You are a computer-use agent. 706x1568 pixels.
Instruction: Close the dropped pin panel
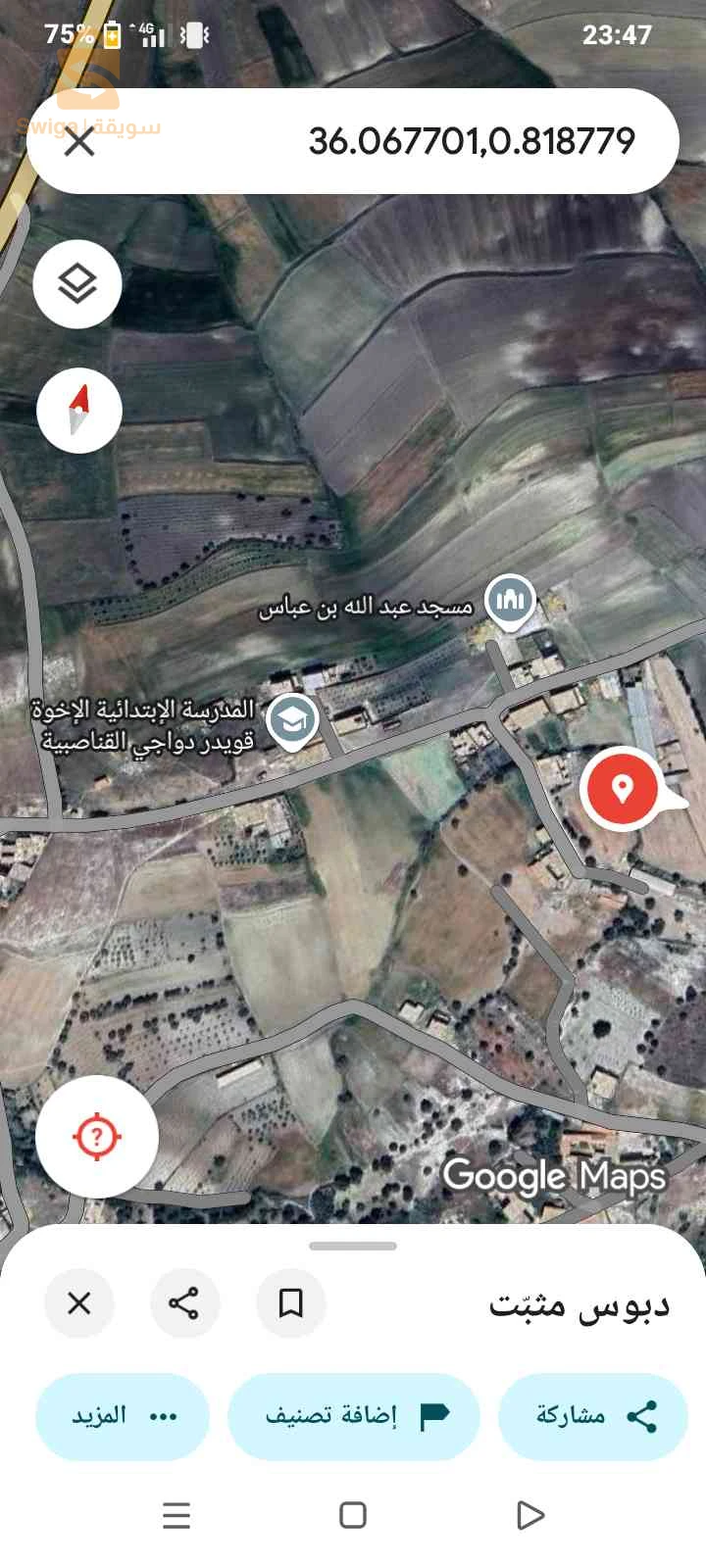point(79,1303)
